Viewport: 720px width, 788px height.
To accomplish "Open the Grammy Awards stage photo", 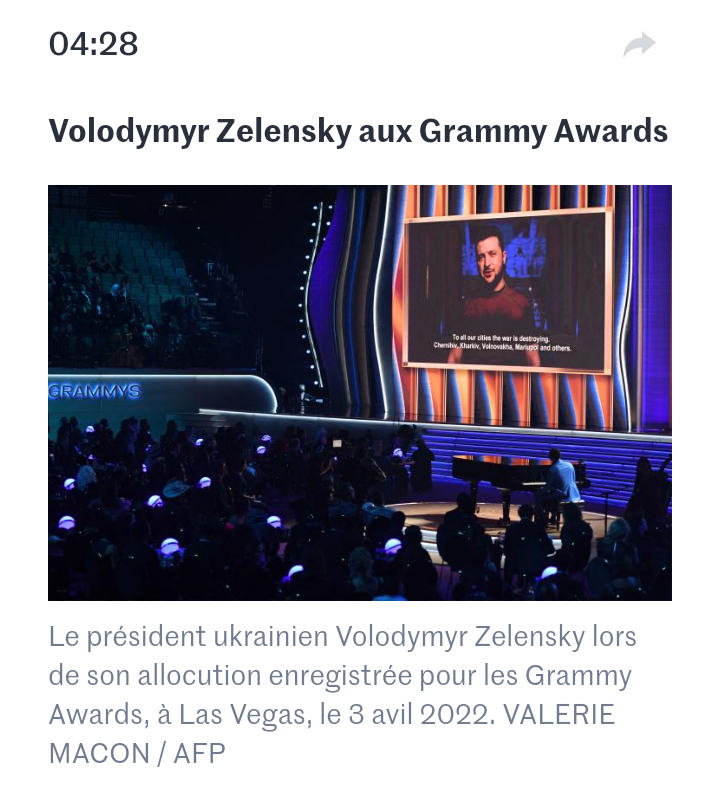I will [x=360, y=392].
